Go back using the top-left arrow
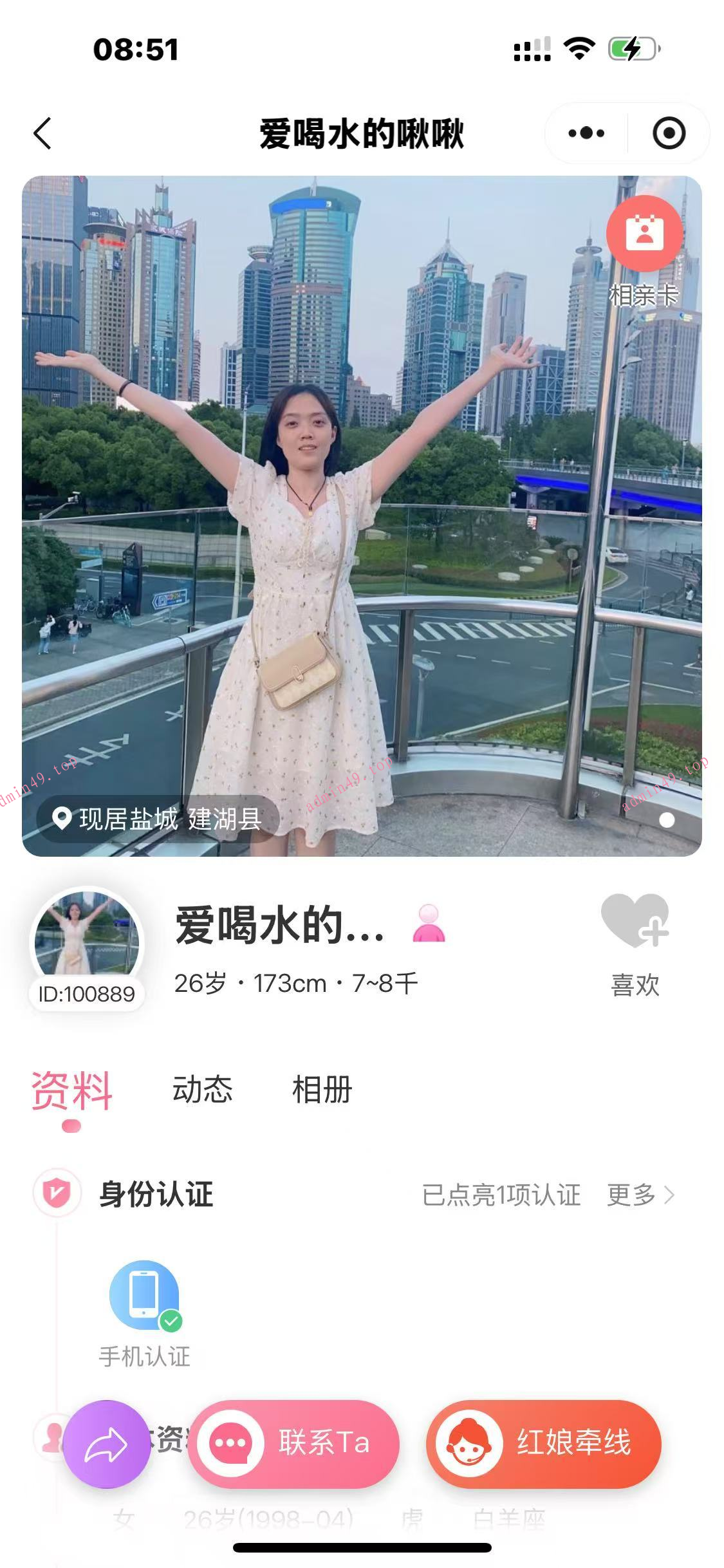 [x=42, y=134]
